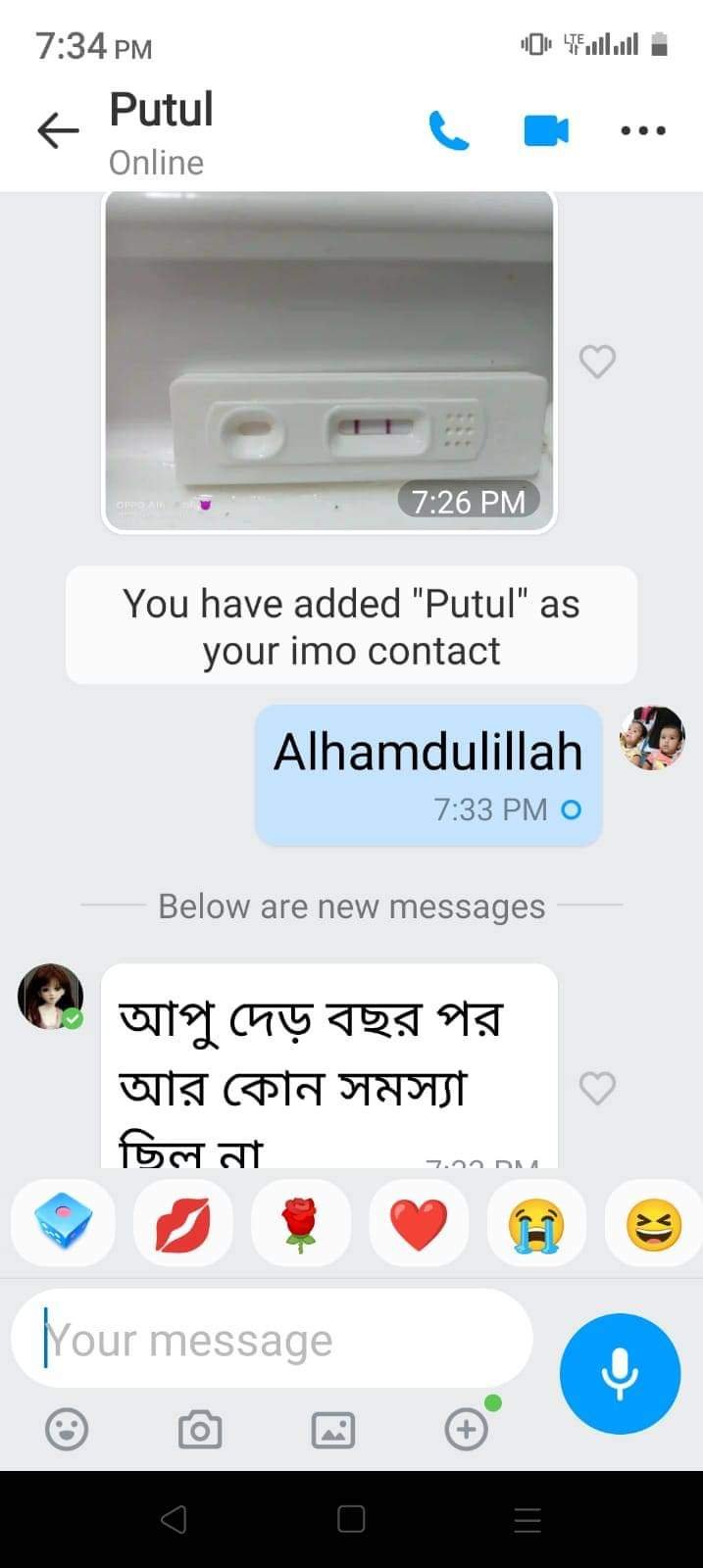This screenshot has width=703, height=1568.
Task: Send the rose emoji
Action: [301, 1224]
